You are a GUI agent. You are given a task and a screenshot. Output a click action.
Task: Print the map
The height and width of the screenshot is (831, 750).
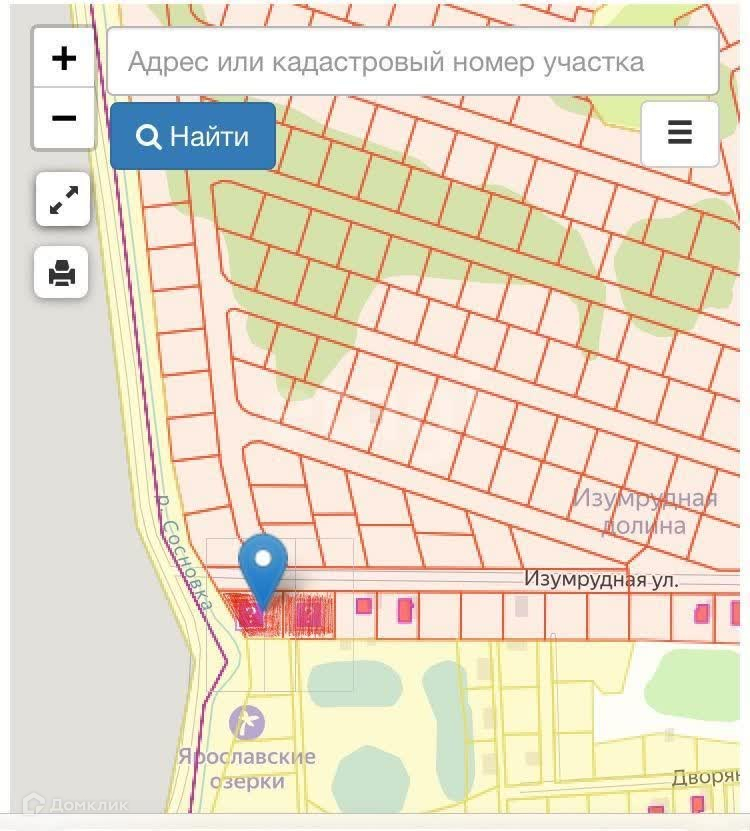(x=61, y=272)
